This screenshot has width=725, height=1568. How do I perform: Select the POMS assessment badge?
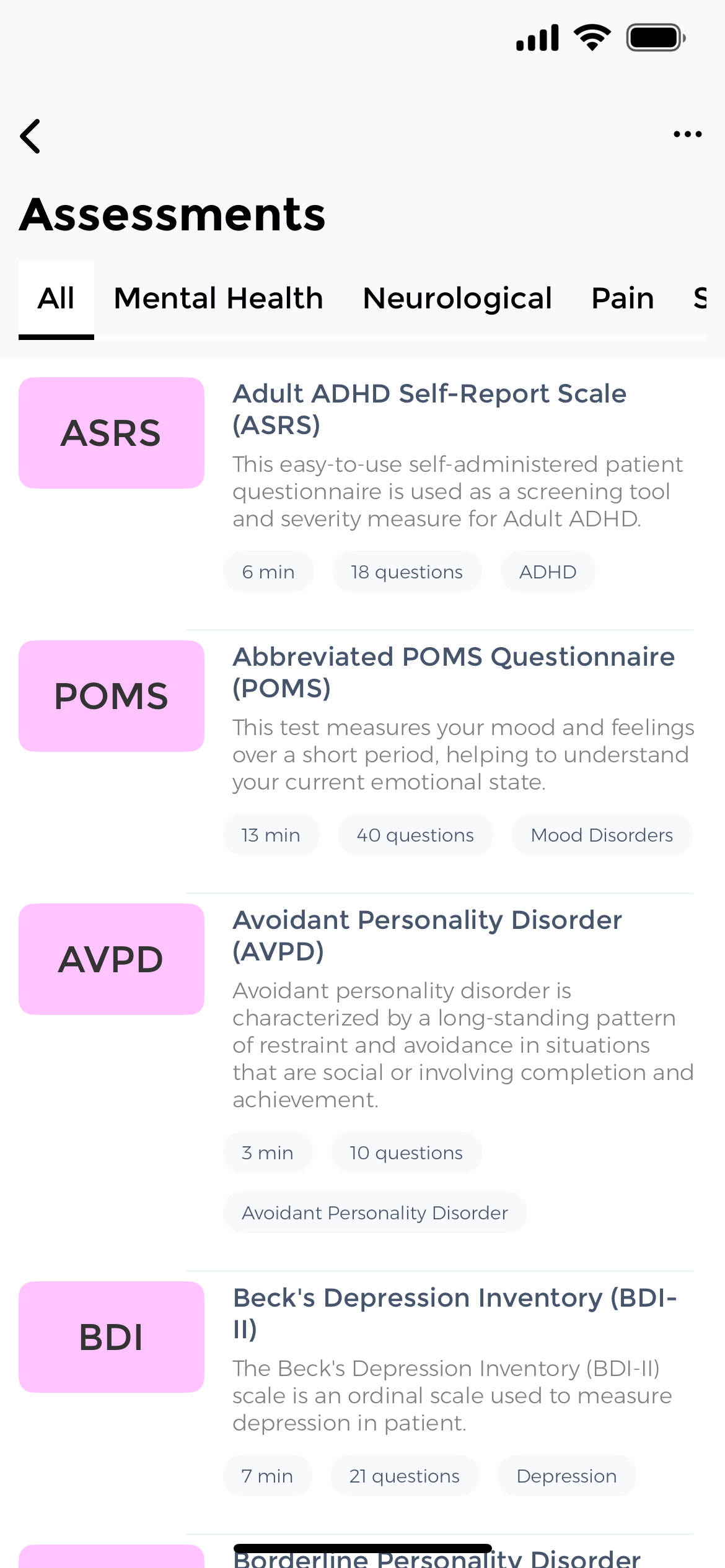pyautogui.click(x=111, y=696)
